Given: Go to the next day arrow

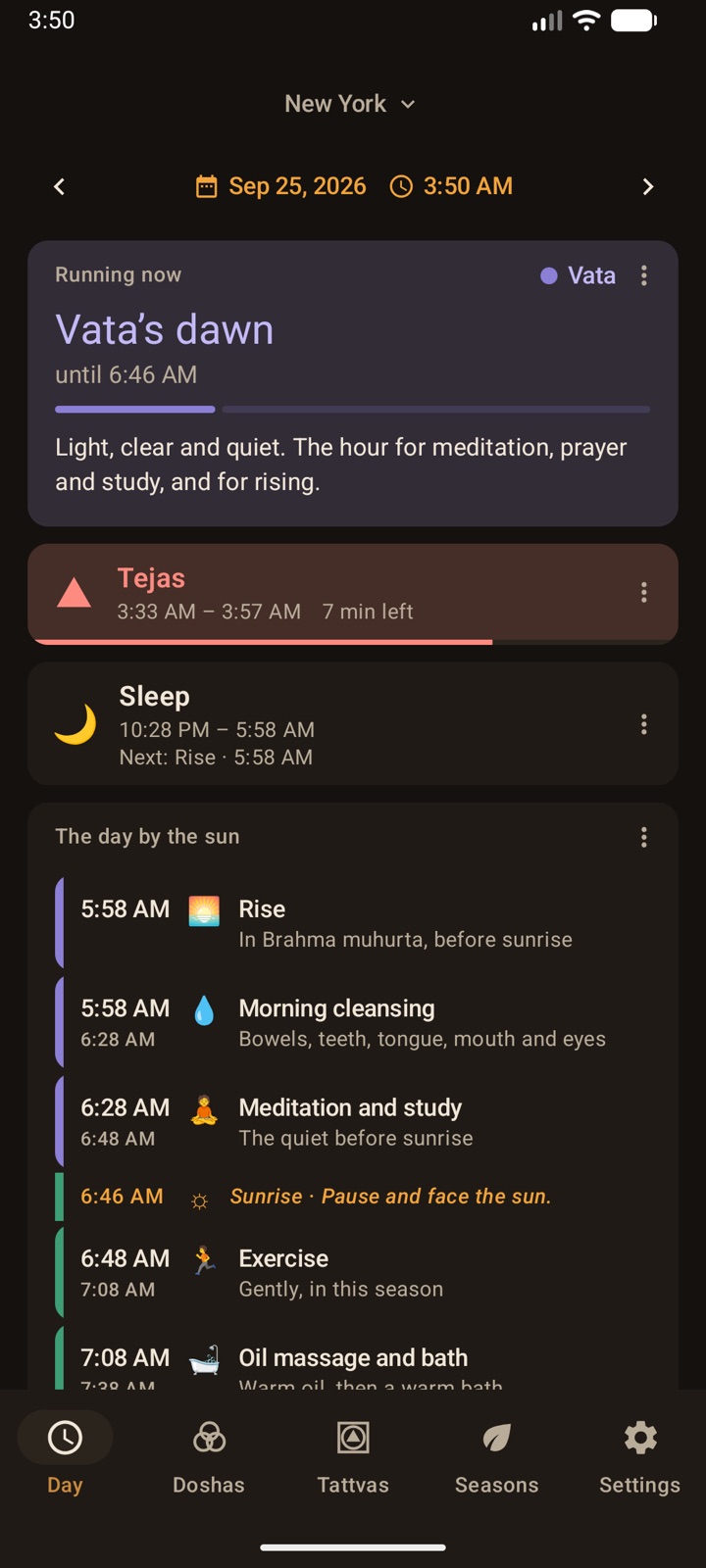Looking at the screenshot, I should pyautogui.click(x=647, y=186).
